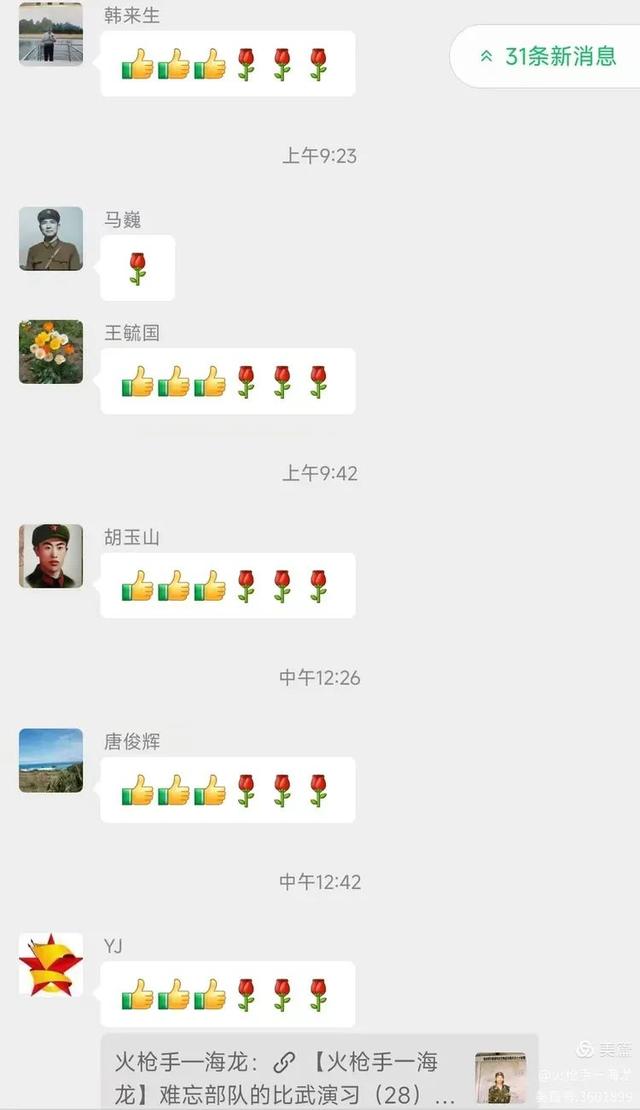Screen dimensions: 640x1110
Task: Open 胡玉山's profile picture
Action: click(51, 556)
